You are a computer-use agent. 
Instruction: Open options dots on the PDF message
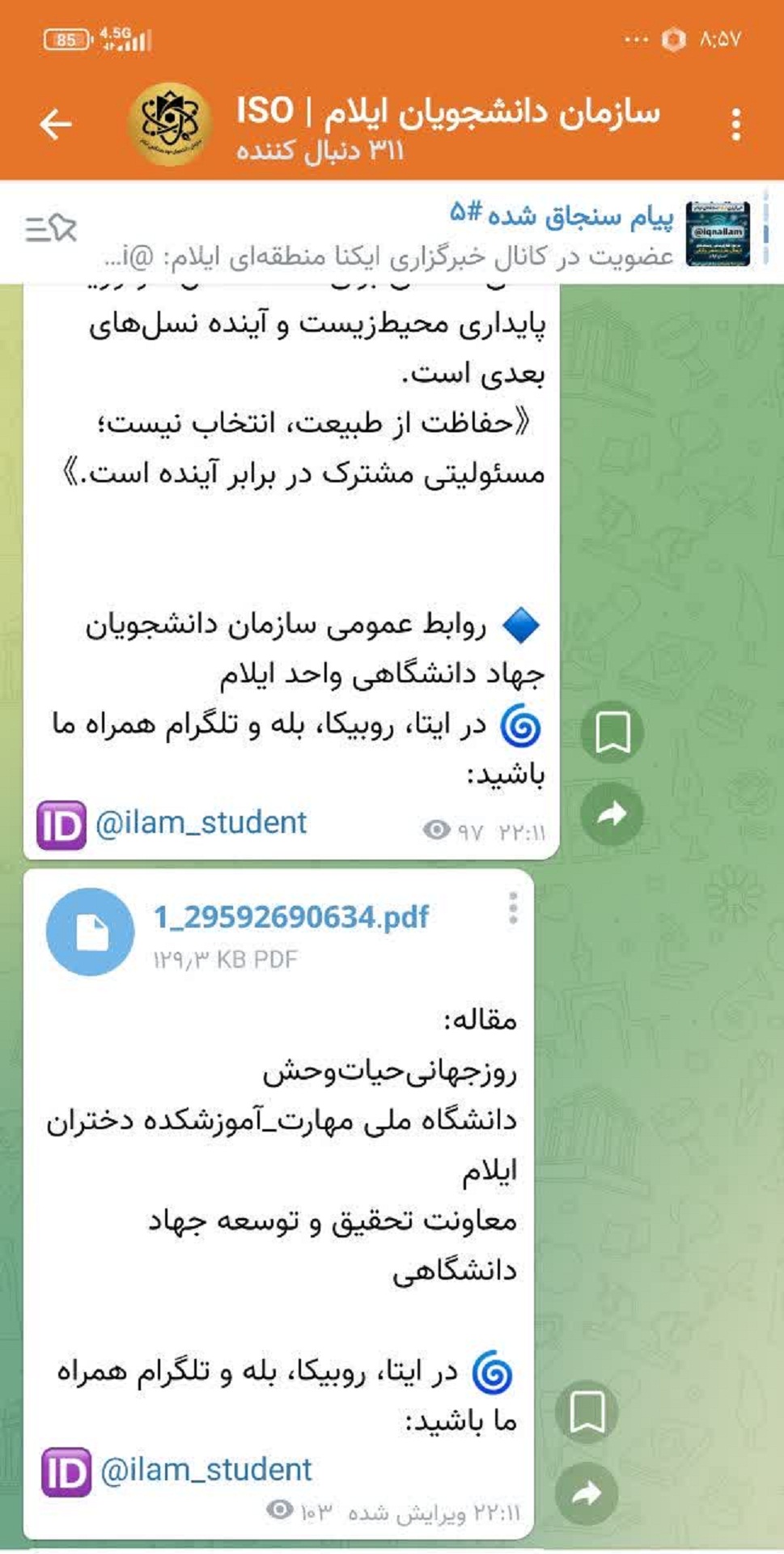tap(513, 909)
